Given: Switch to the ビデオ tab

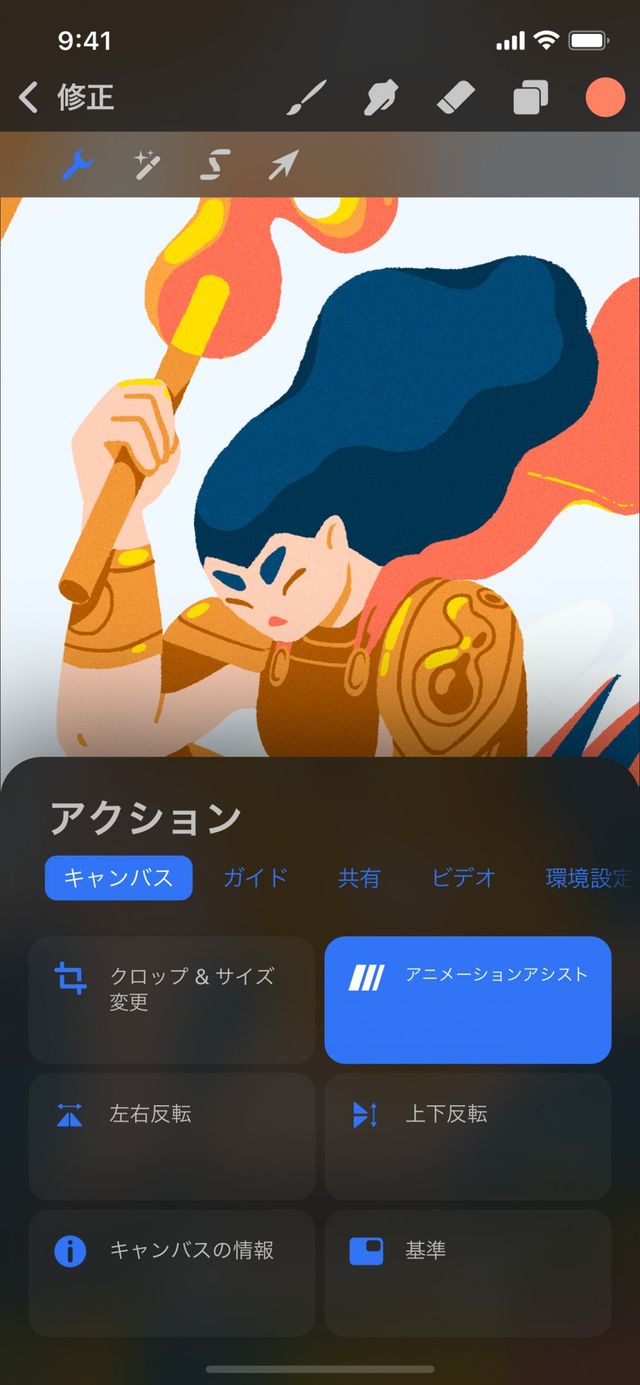Looking at the screenshot, I should [463, 878].
